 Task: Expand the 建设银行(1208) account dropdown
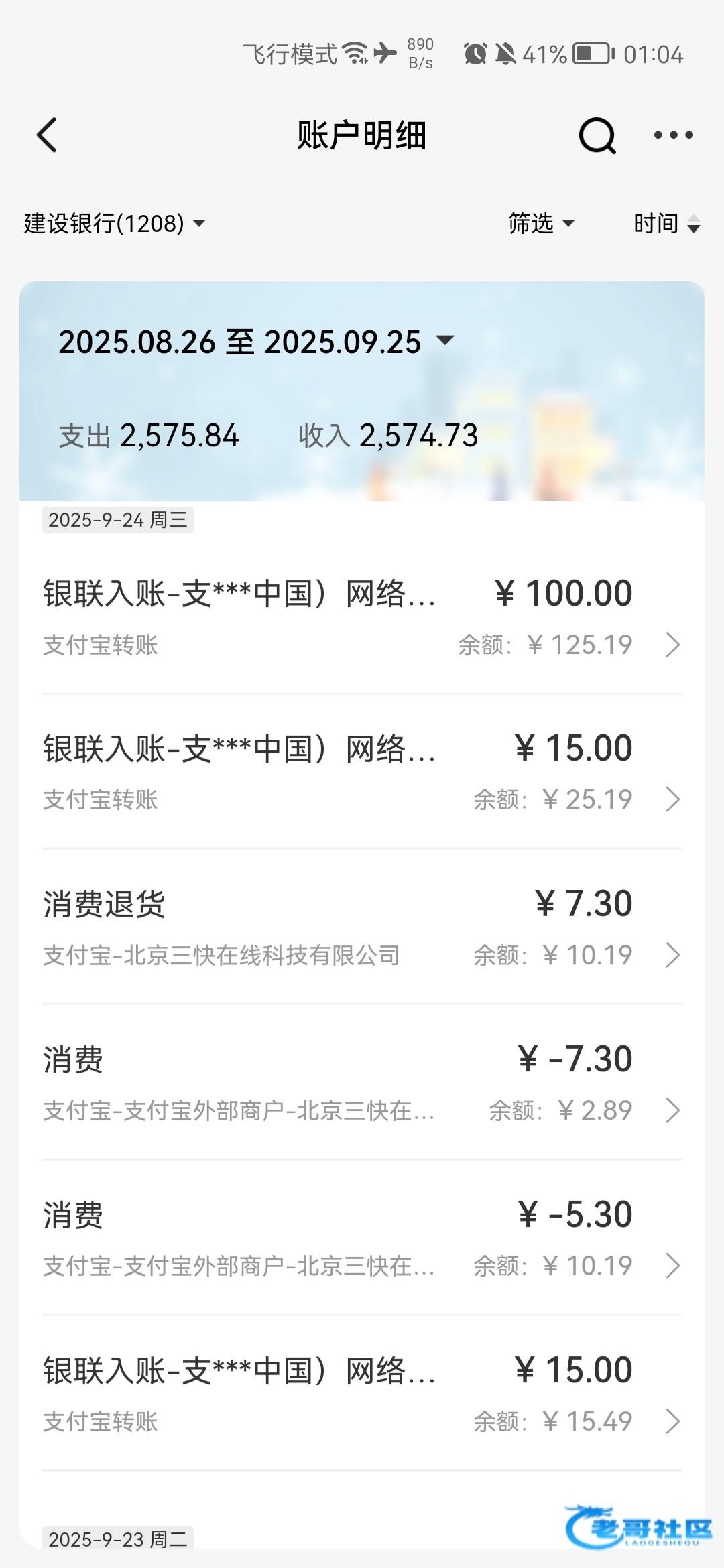[115, 223]
